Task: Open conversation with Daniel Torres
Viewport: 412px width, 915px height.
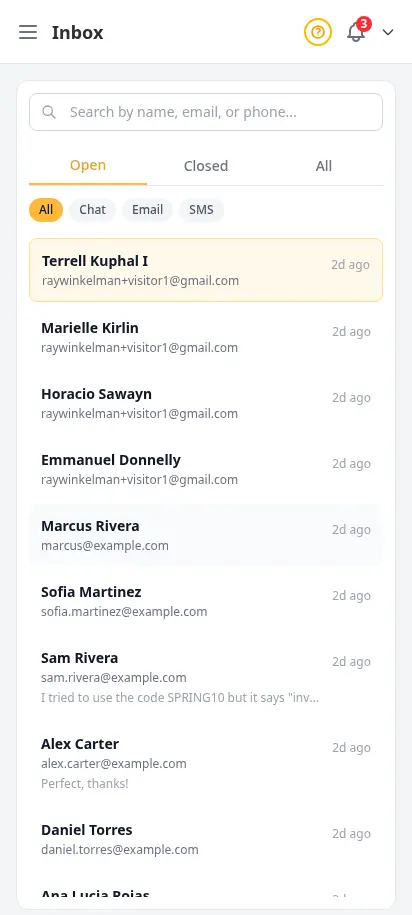Action: tap(206, 839)
